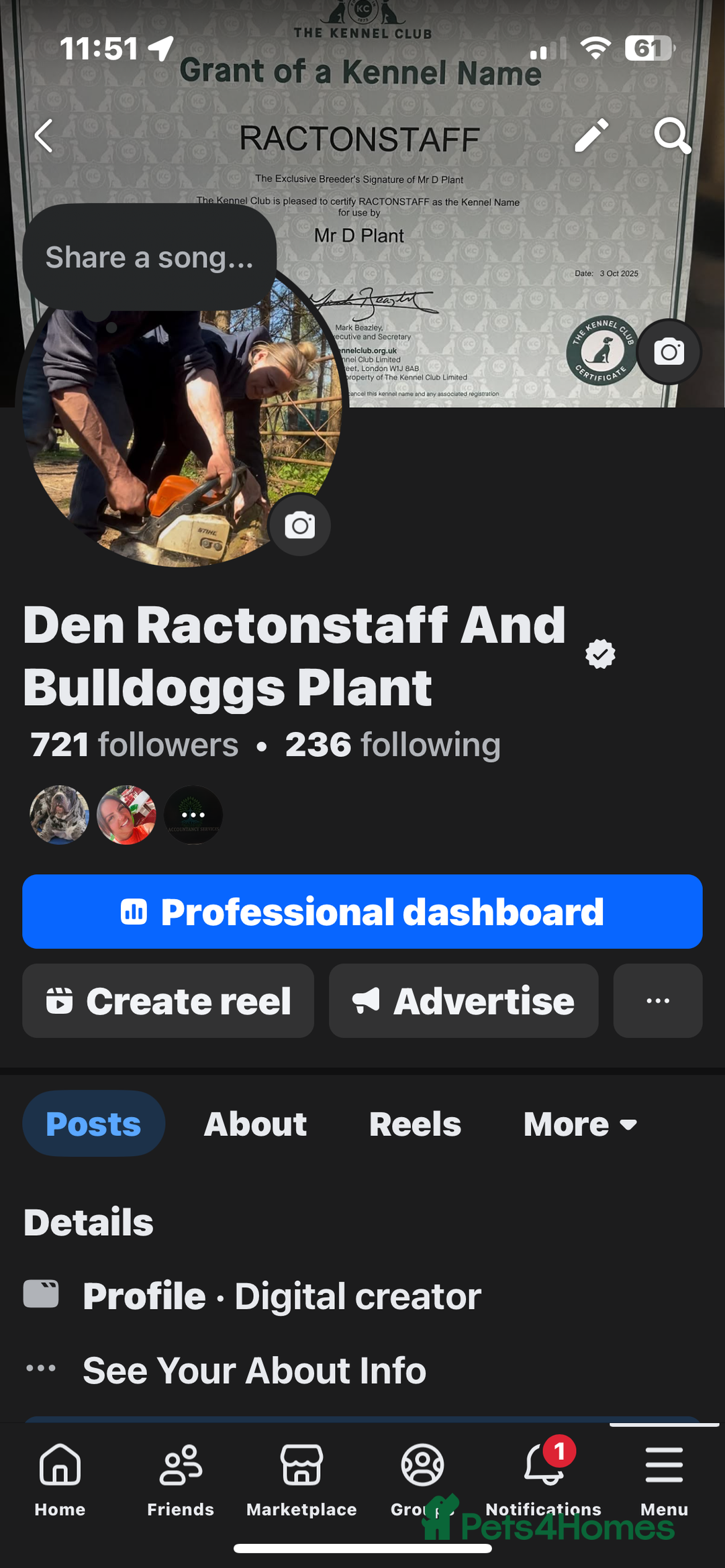Open Professional dashboard
This screenshot has width=725, height=1568.
pyautogui.click(x=362, y=911)
